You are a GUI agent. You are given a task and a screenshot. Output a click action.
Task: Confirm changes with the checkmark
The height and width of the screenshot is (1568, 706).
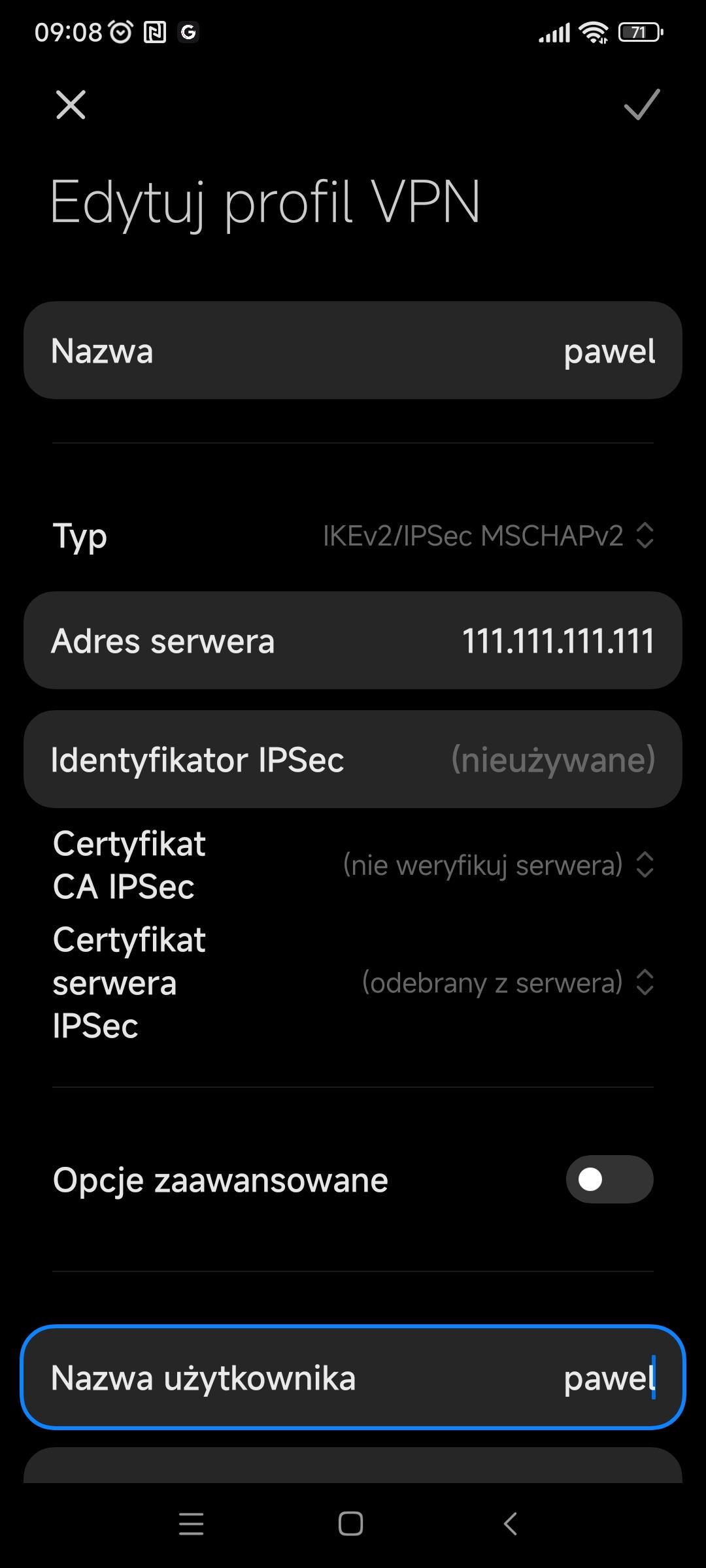(641, 105)
